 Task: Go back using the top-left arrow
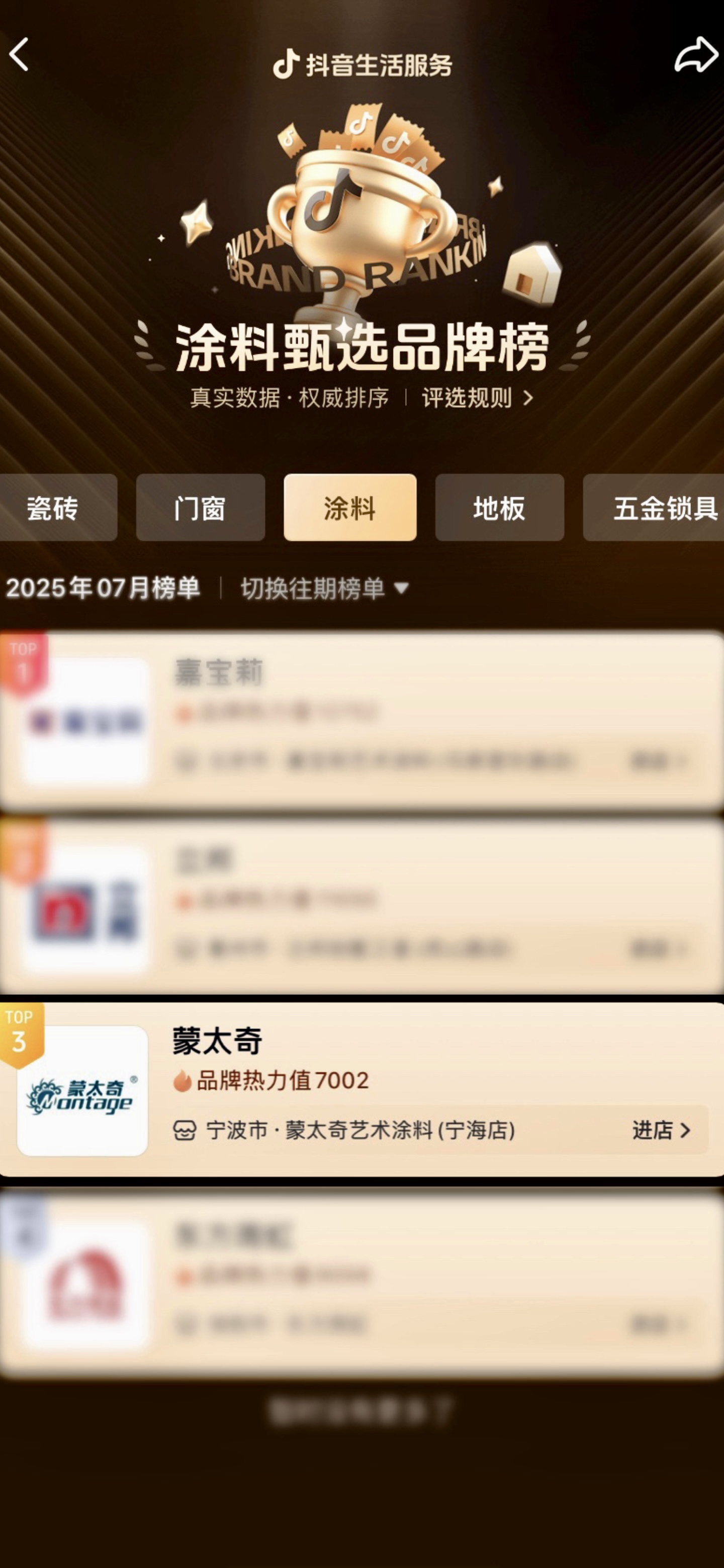(x=20, y=55)
